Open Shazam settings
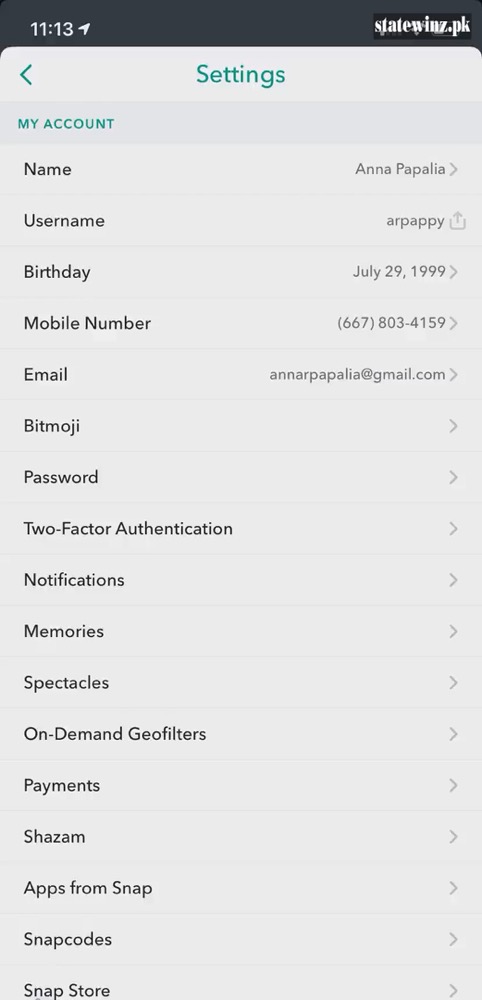Screen dimensions: 482x1000 pyautogui.click(x=241, y=836)
